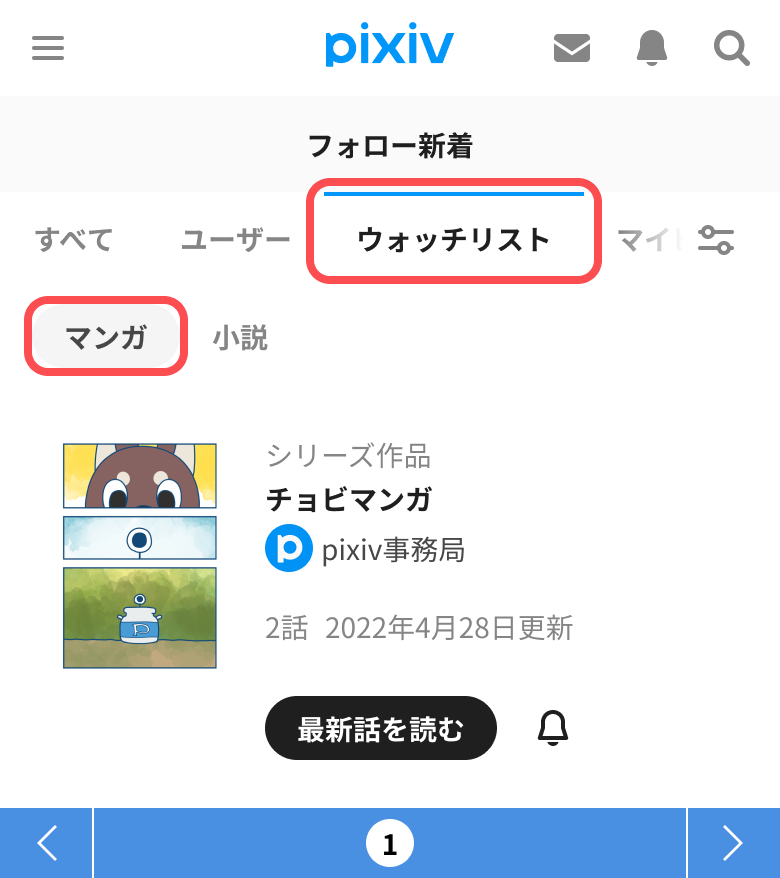Screen dimensions: 780x878
Task: Go to the previous page arrow
Action: pyautogui.click(x=46, y=843)
